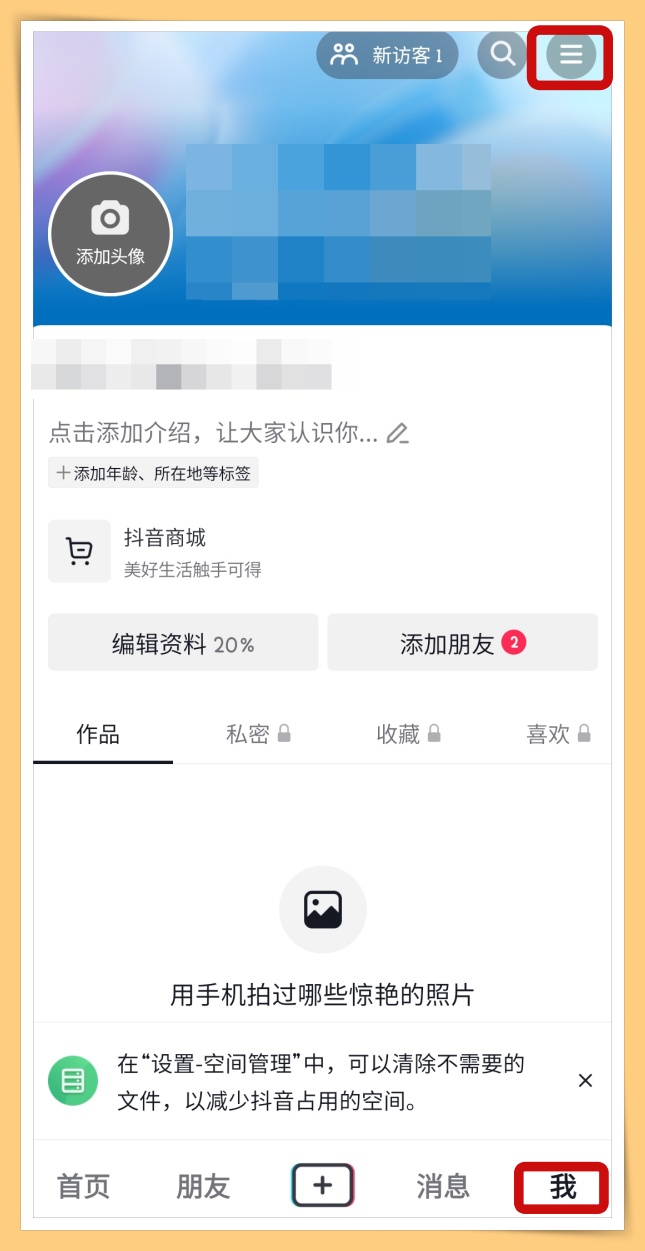Go to the 首页 home tab

click(x=83, y=1187)
